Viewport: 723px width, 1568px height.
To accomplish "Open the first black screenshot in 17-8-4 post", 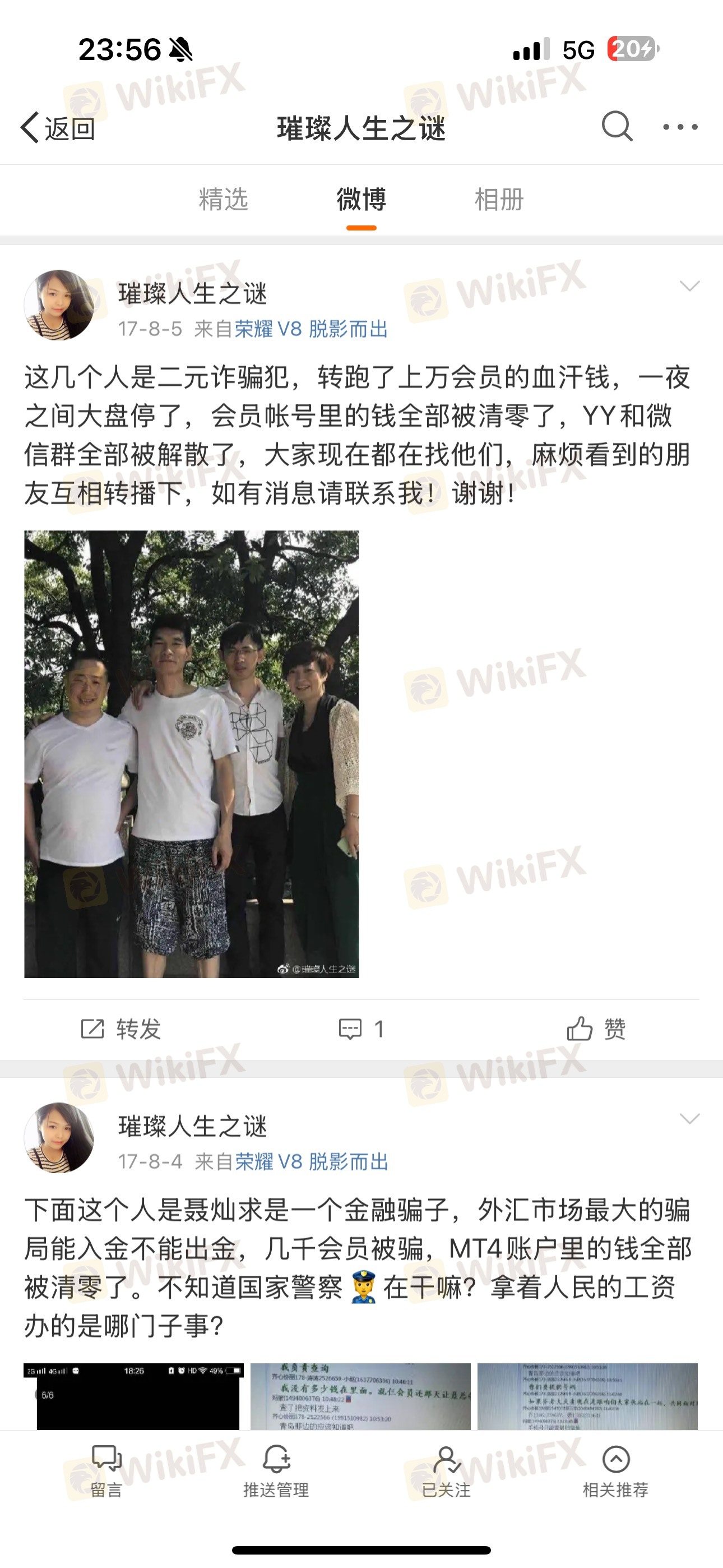I will click(x=133, y=1396).
